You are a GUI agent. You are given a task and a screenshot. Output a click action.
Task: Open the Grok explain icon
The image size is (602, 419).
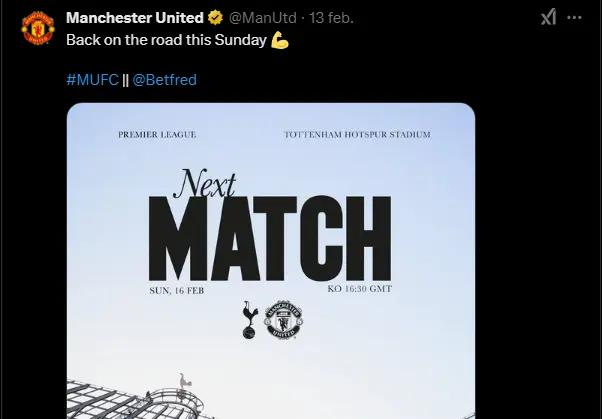(548, 18)
